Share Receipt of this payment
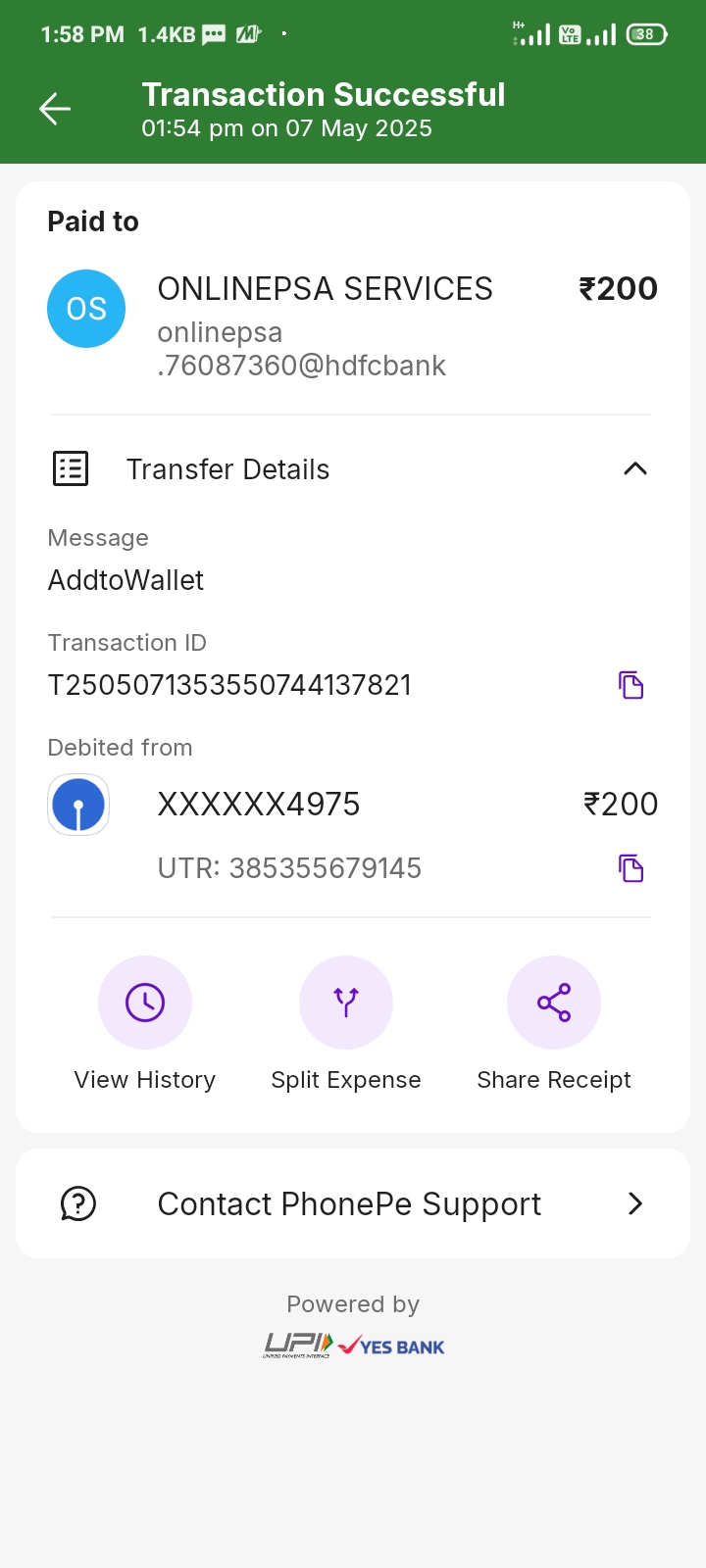This screenshot has width=706, height=1568. point(553,1003)
